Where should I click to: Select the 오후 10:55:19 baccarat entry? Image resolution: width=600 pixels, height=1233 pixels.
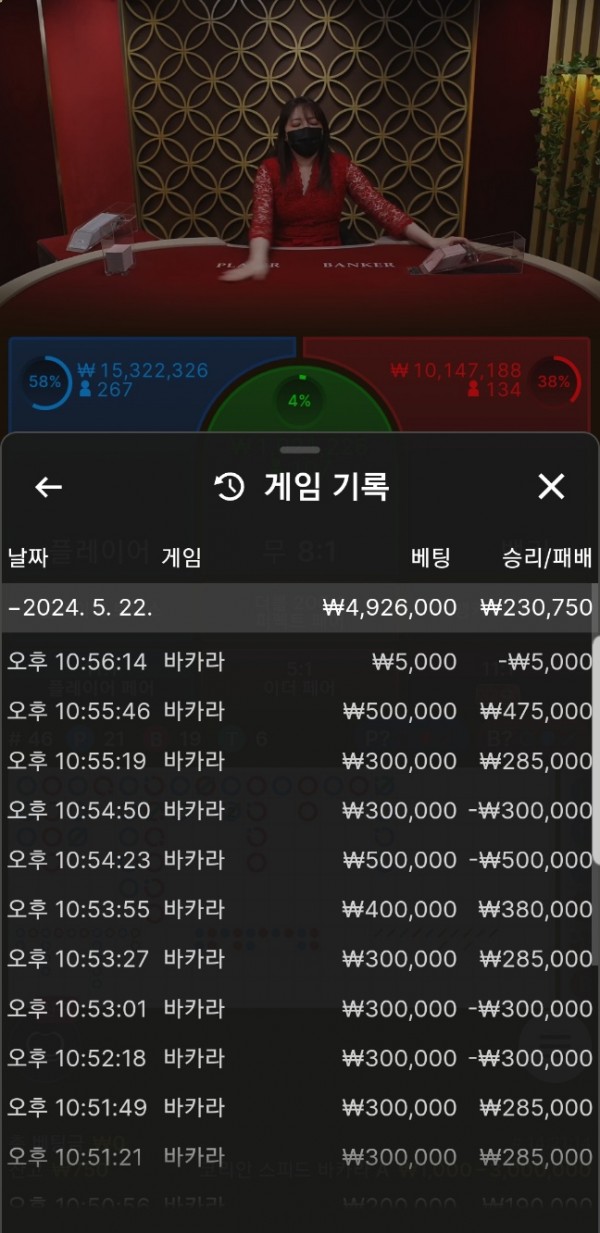(x=300, y=760)
